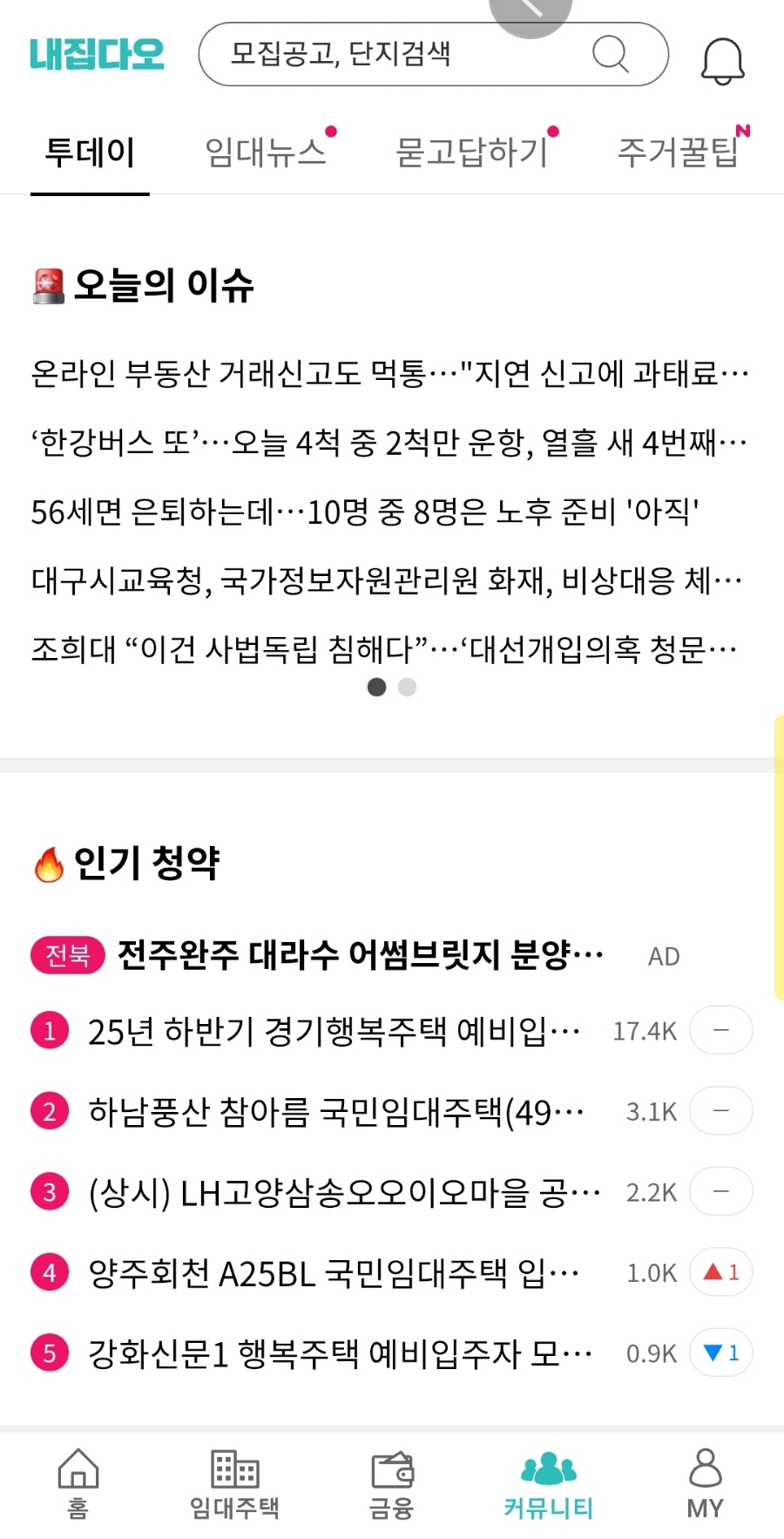
Task: Open the notifications bell
Action: 723,61
